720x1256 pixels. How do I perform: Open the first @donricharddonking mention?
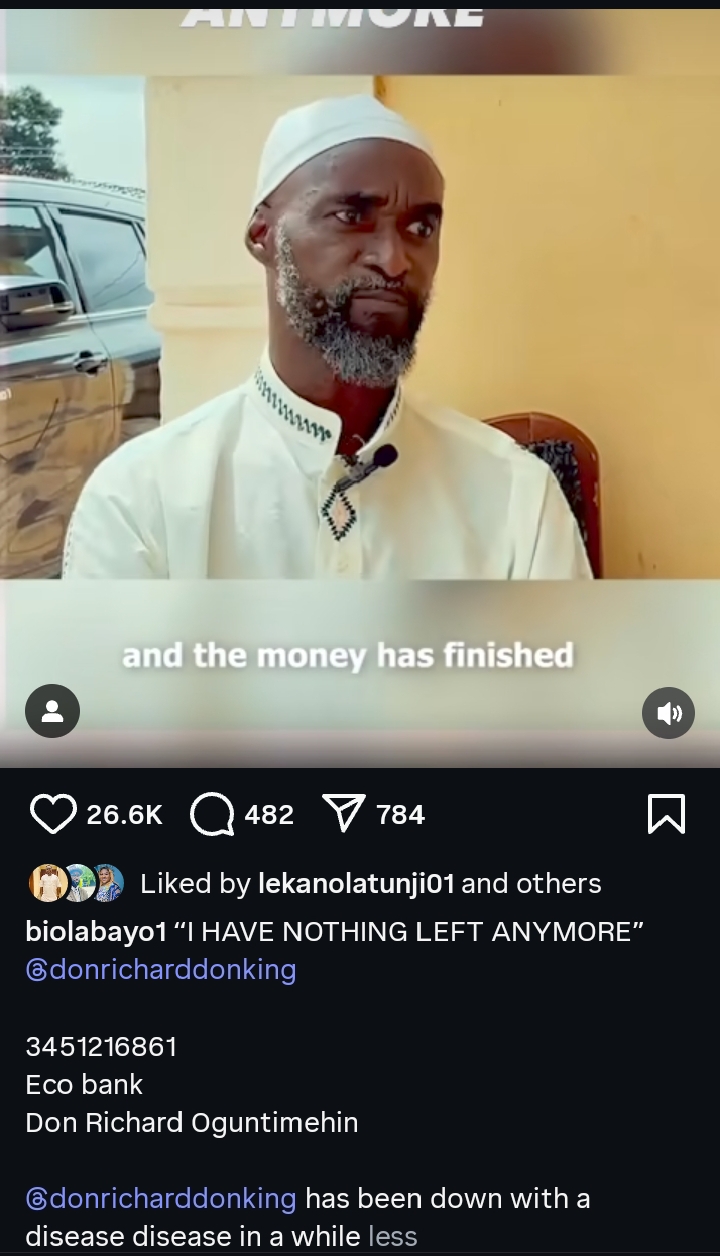(161, 970)
